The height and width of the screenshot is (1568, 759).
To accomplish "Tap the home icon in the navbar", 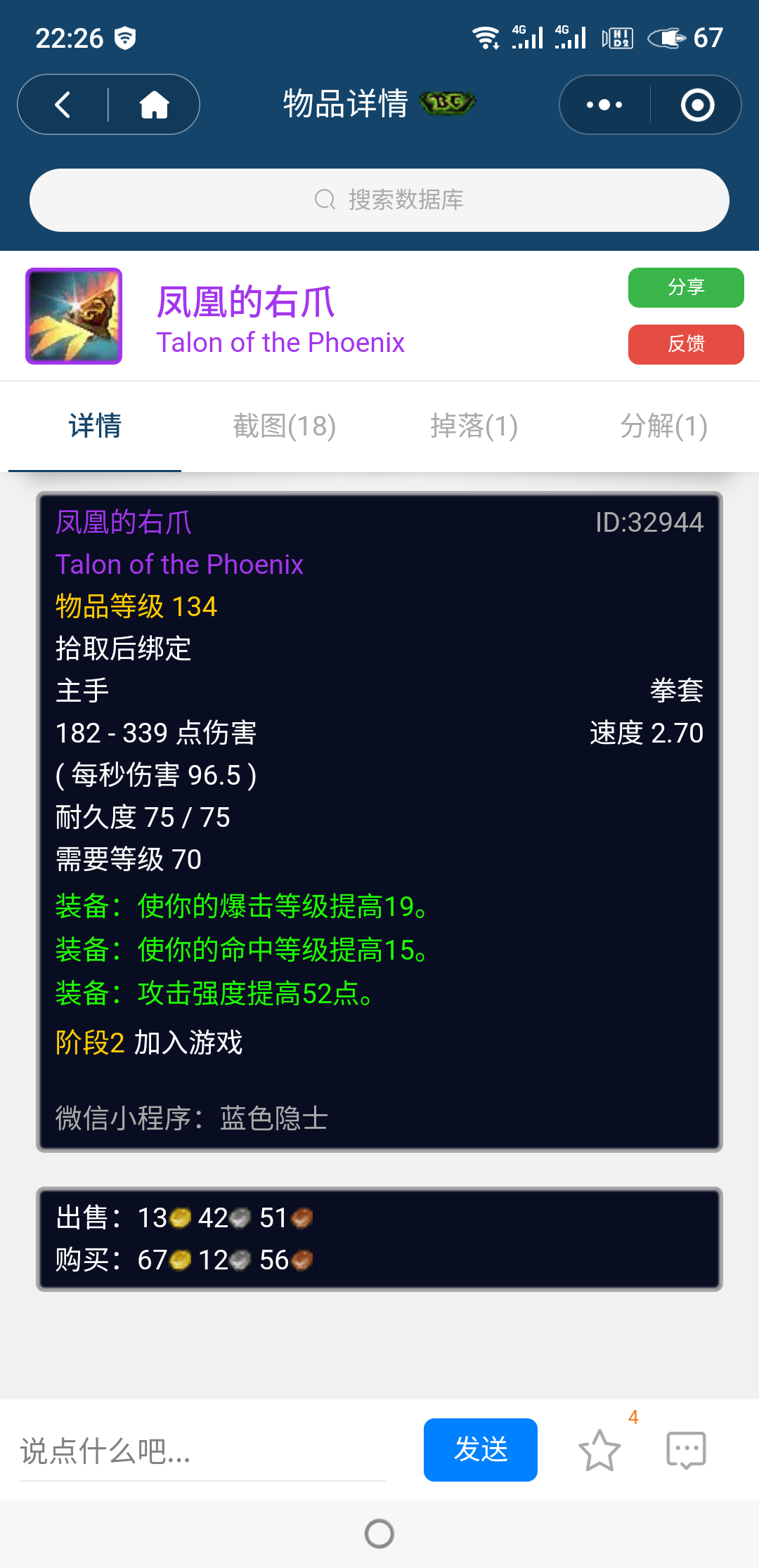I will tap(155, 104).
